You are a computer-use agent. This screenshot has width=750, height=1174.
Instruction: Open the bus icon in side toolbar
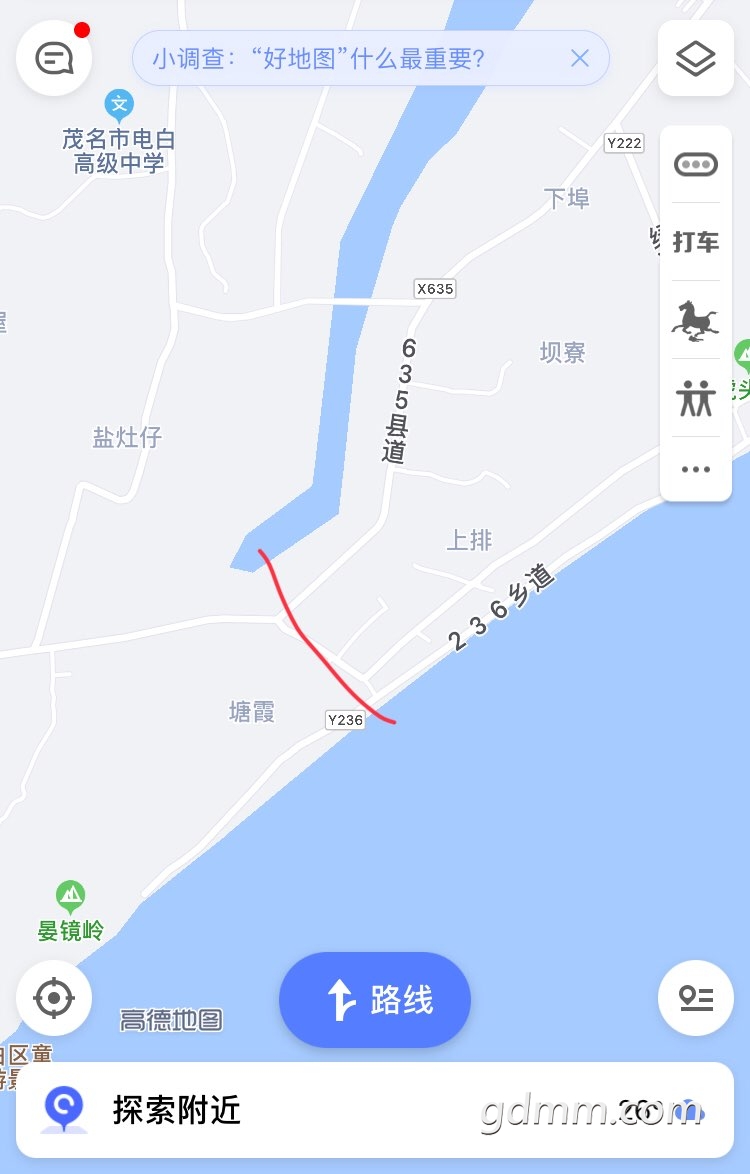point(696,165)
